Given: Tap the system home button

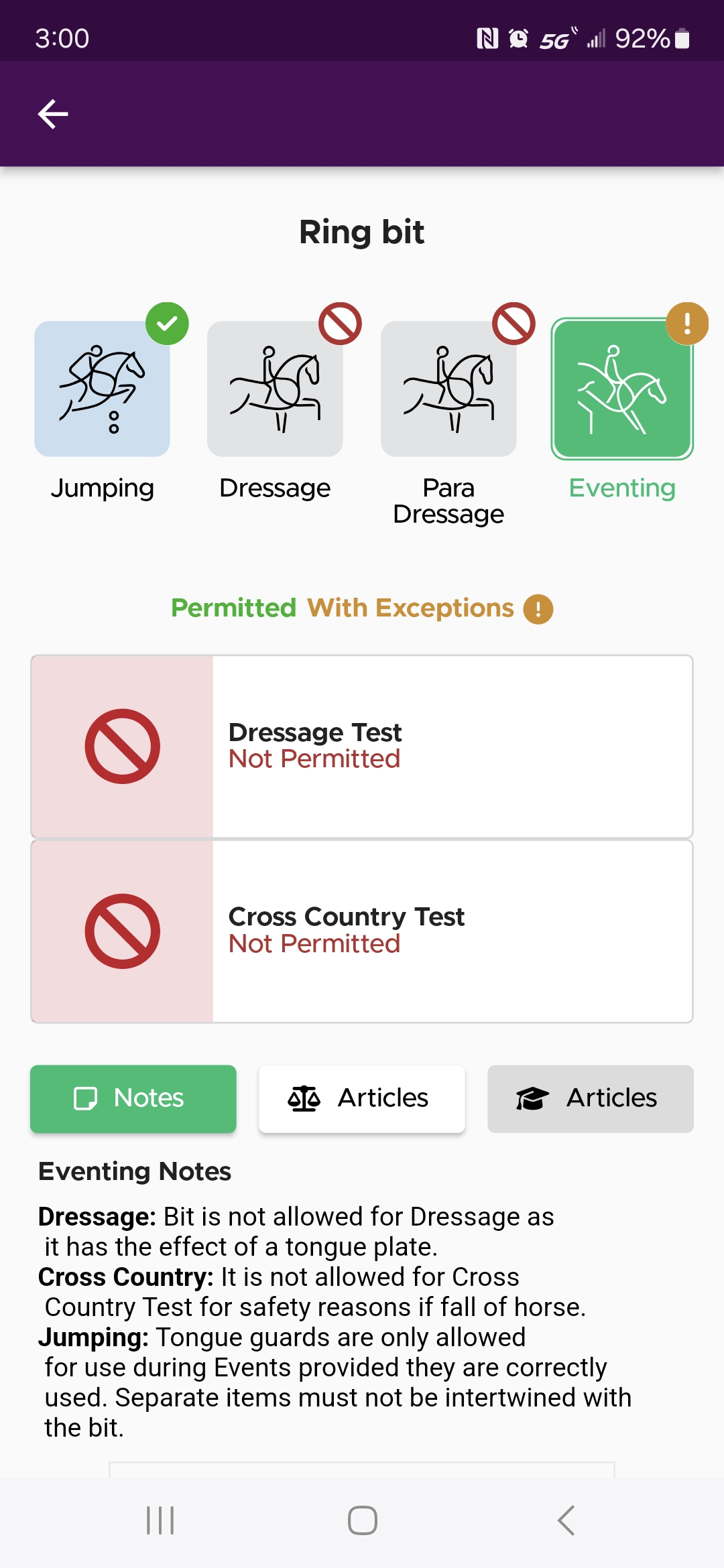Looking at the screenshot, I should [x=362, y=1520].
